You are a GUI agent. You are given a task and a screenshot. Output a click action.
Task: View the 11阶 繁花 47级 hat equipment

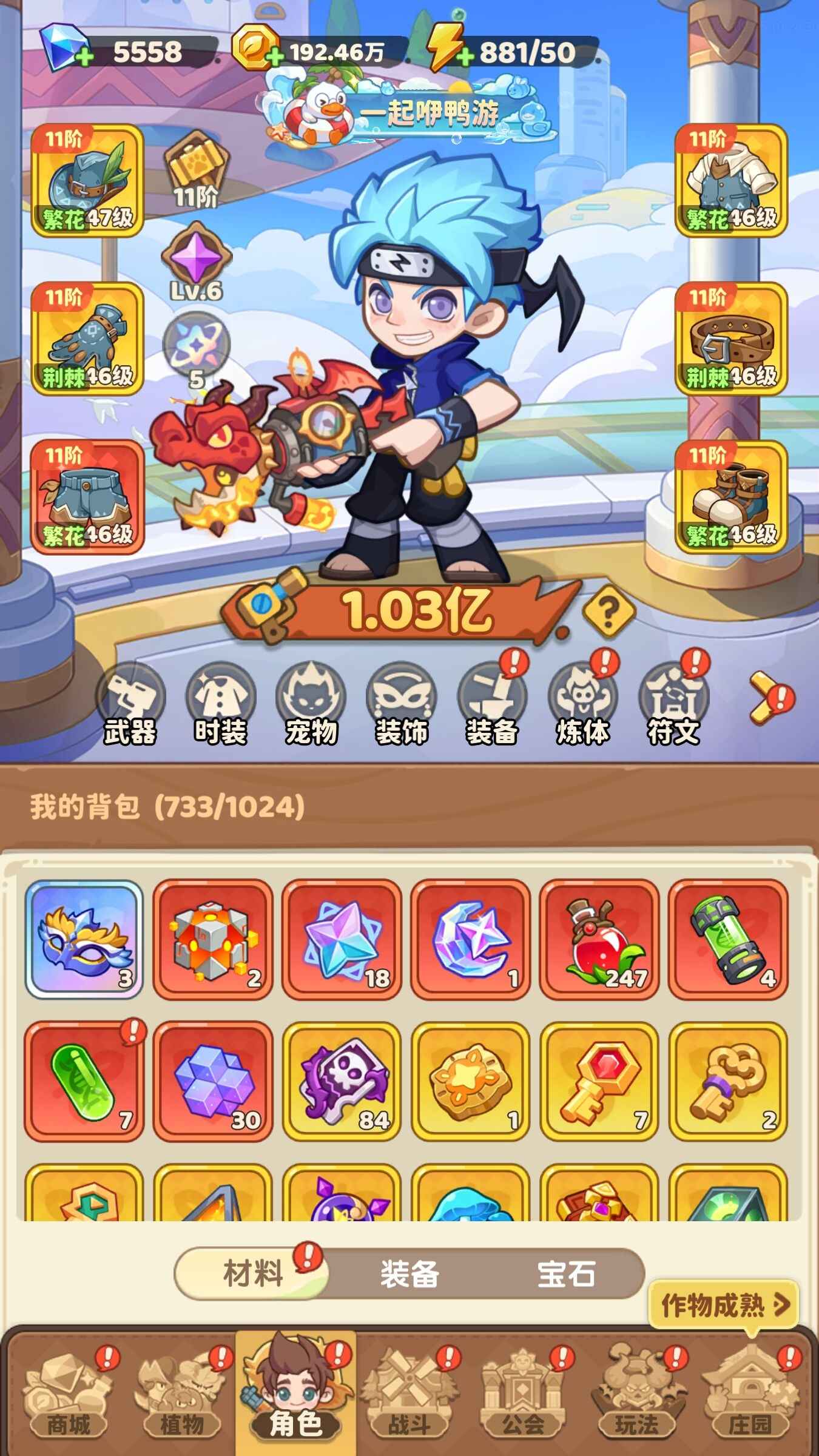coord(87,180)
